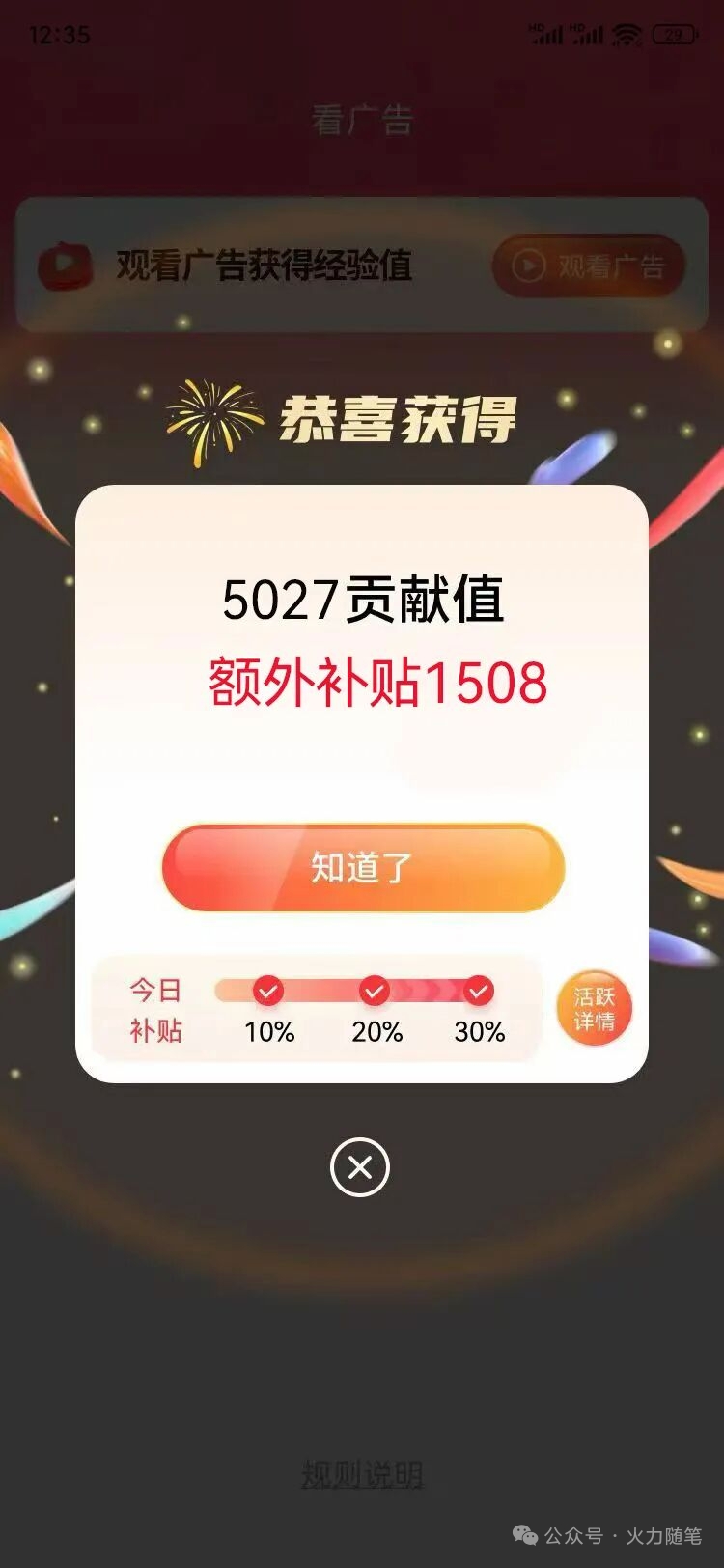
Task: Dismiss the reward popup with the X
Action: tap(359, 1167)
